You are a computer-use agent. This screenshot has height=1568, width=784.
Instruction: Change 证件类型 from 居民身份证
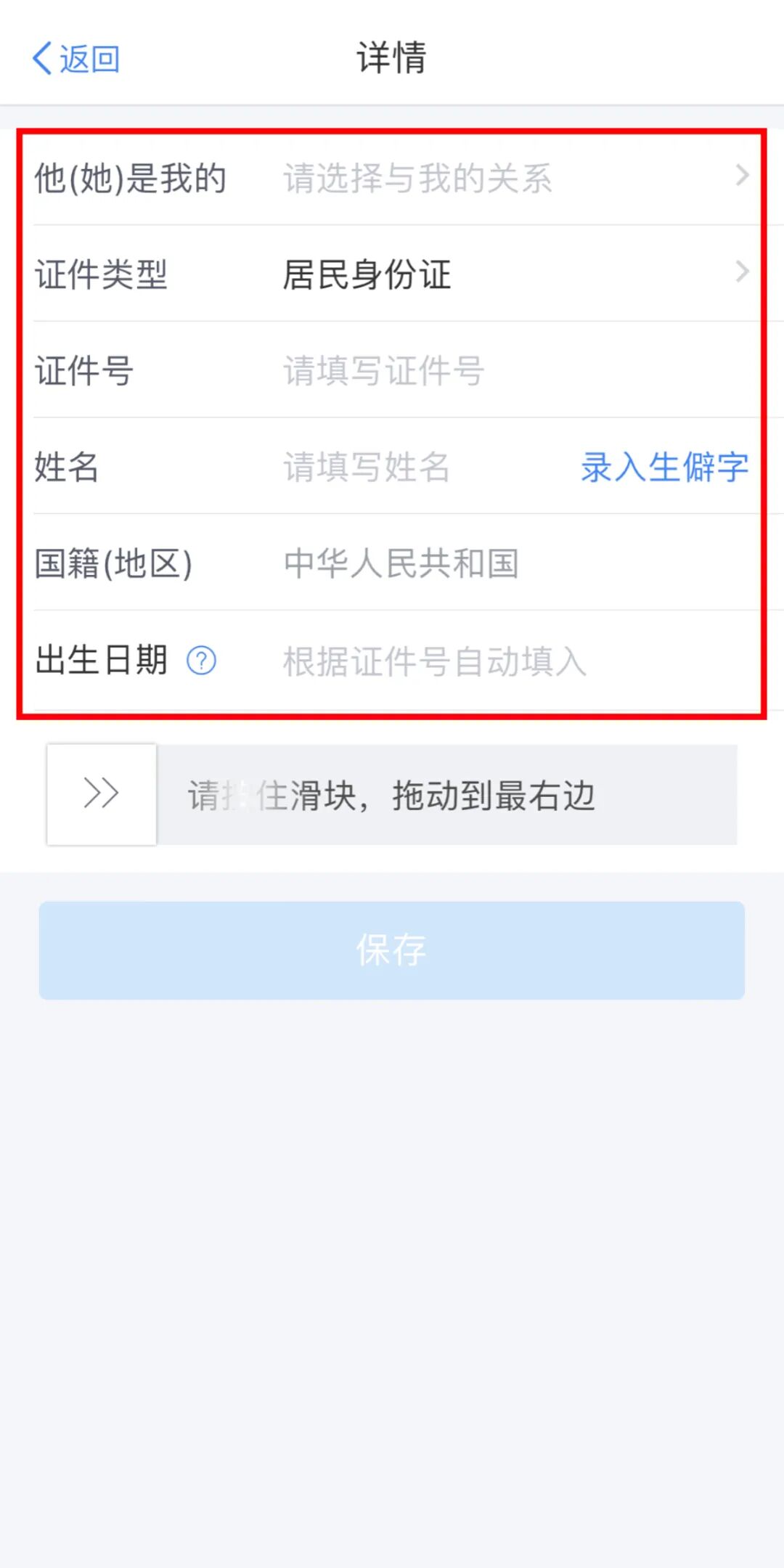click(508, 274)
